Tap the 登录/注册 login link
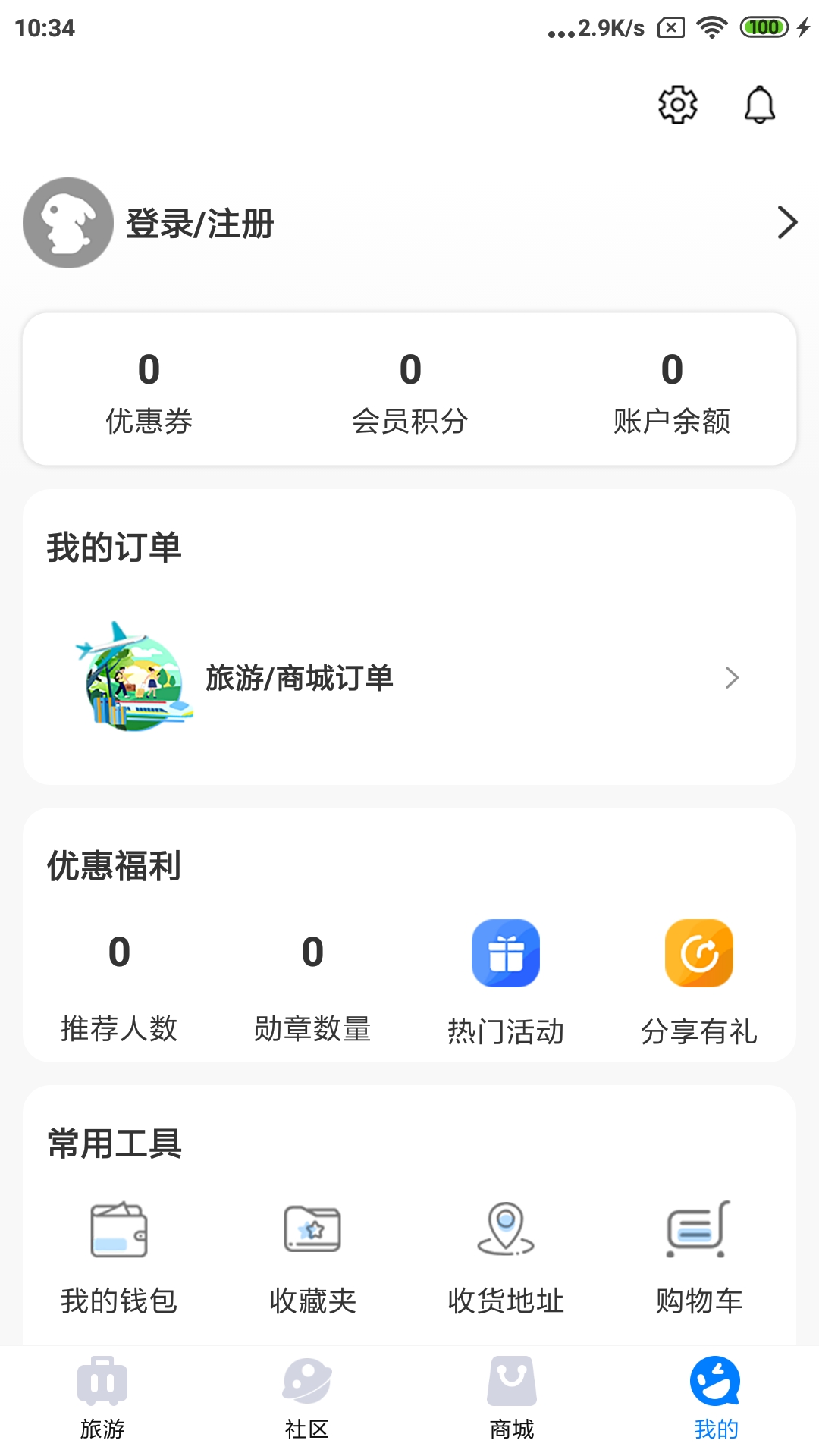Screen dimensions: 819x1456 point(199,223)
